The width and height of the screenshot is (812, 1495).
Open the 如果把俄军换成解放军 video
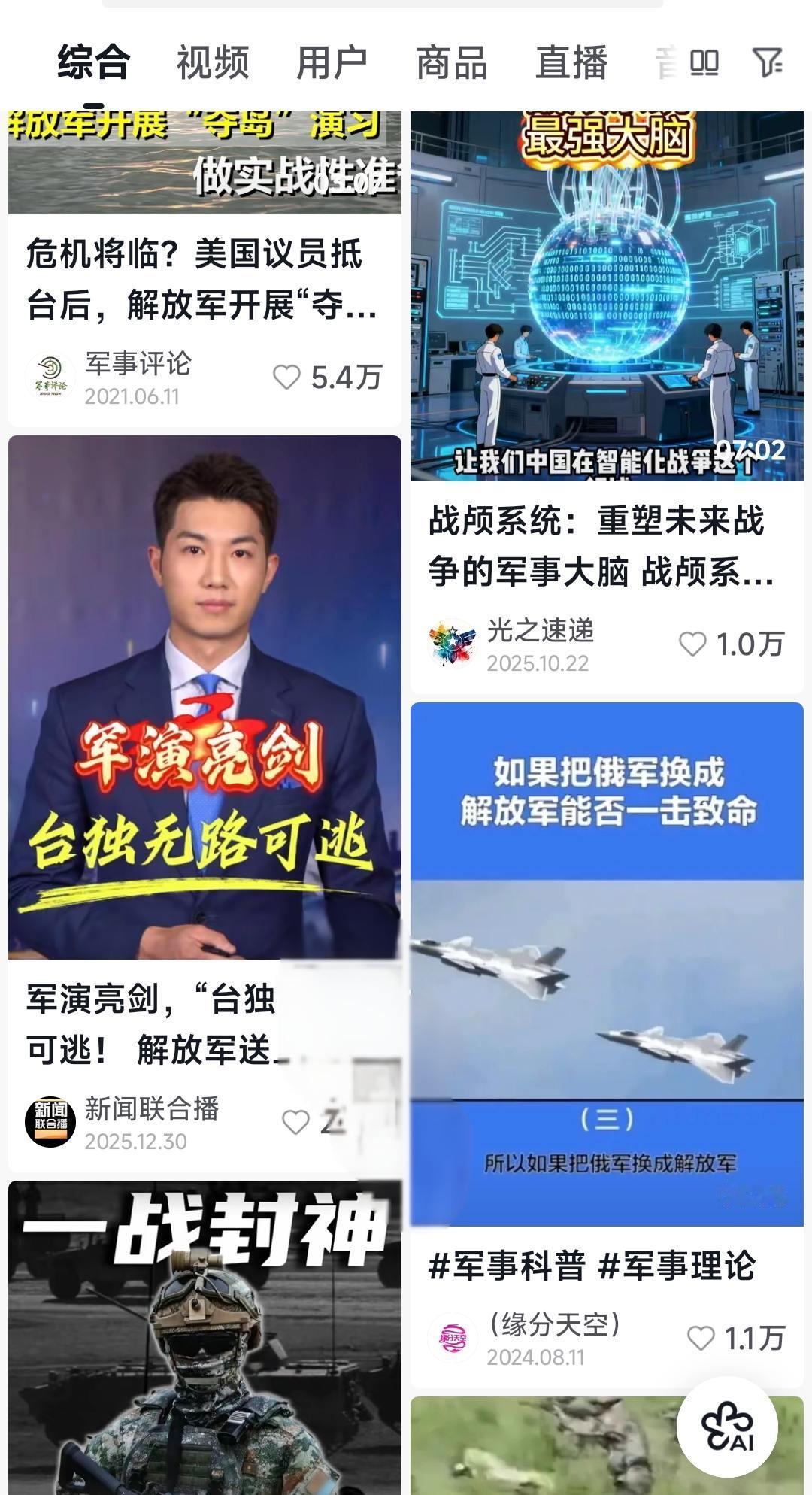[x=606, y=963]
